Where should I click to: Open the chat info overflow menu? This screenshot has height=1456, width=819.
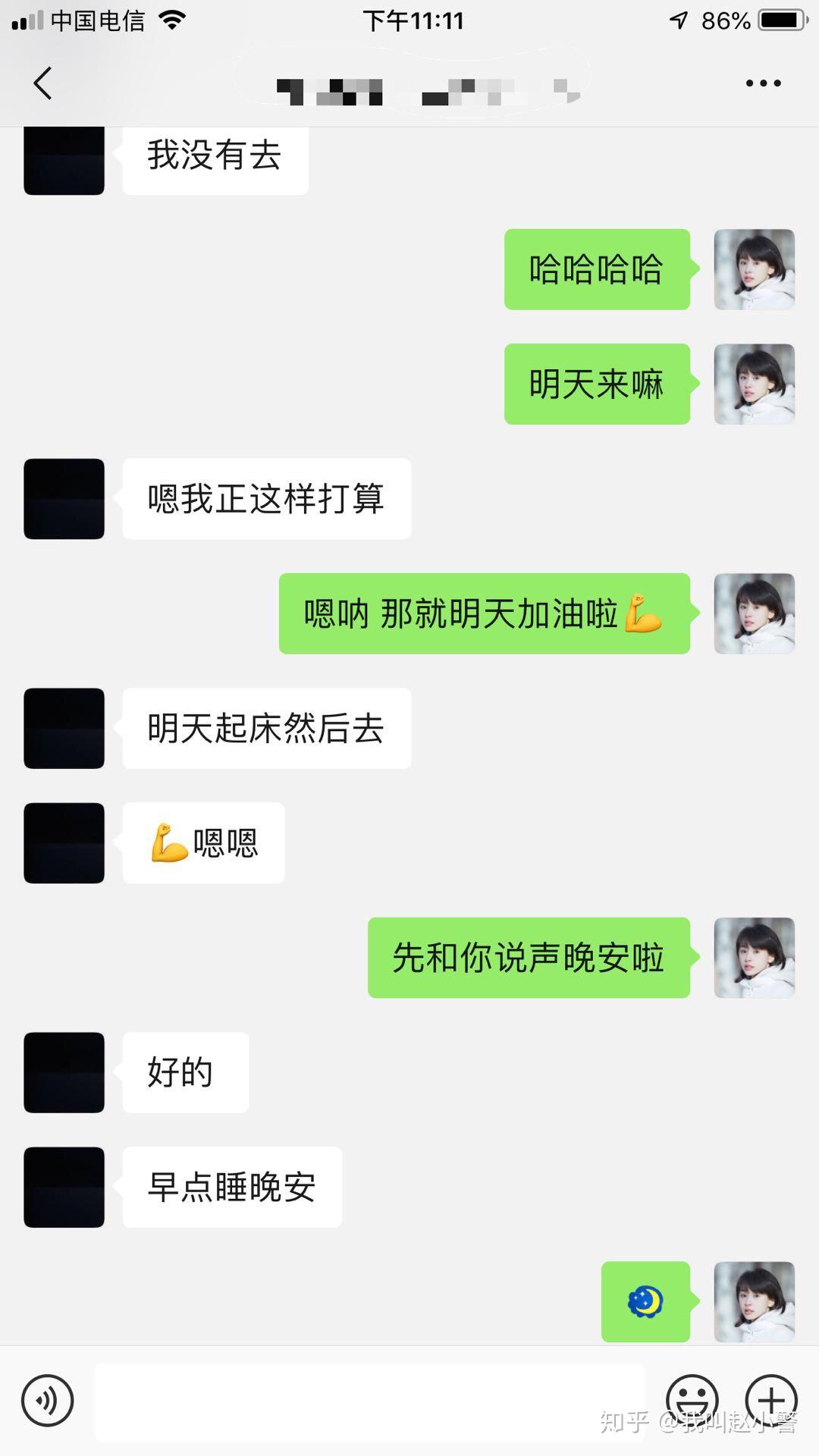[763, 83]
